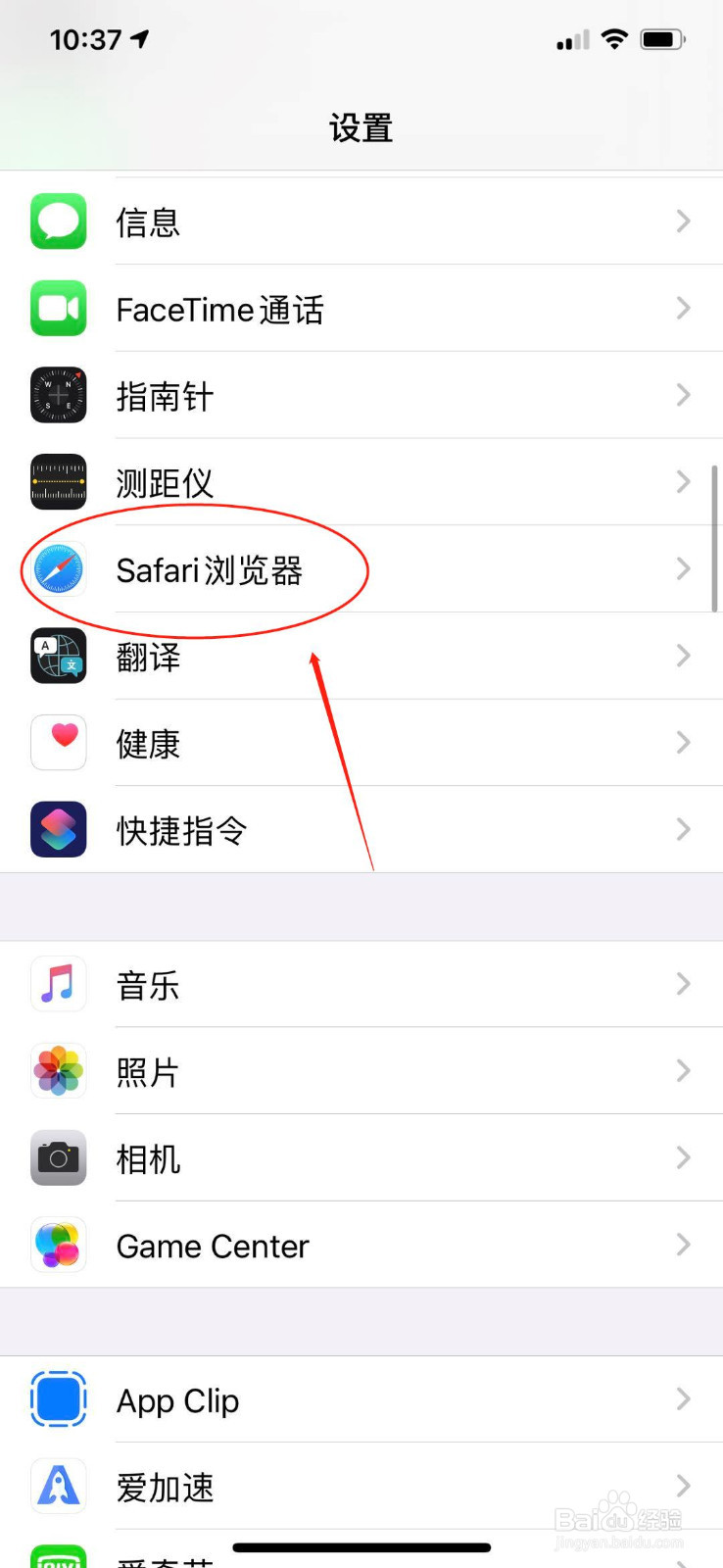723x1568 pixels.
Task: Tap the Shortcuts (快捷指令) icon
Action: 58,829
